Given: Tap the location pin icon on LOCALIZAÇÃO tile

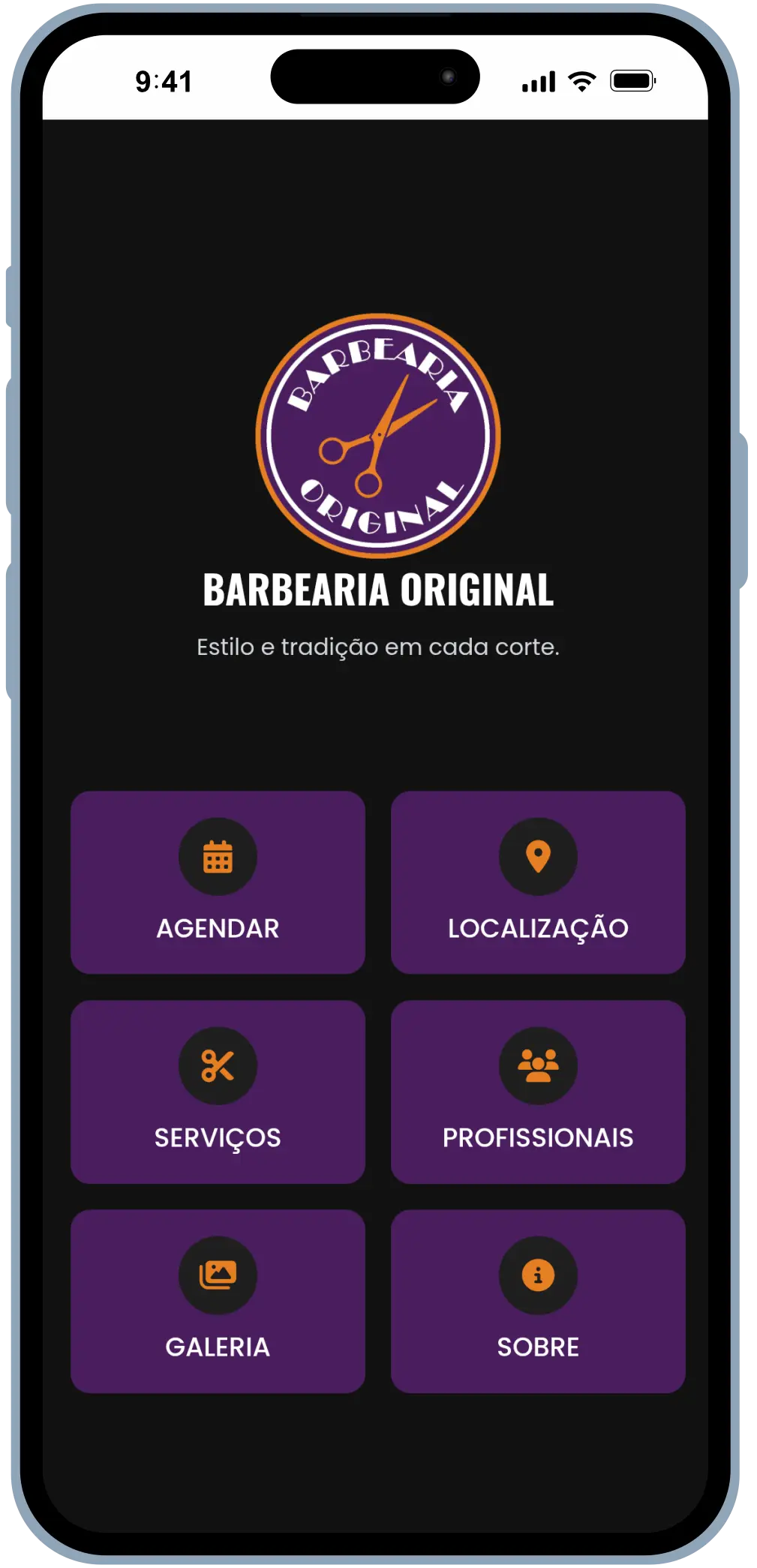Looking at the screenshot, I should tap(537, 855).
